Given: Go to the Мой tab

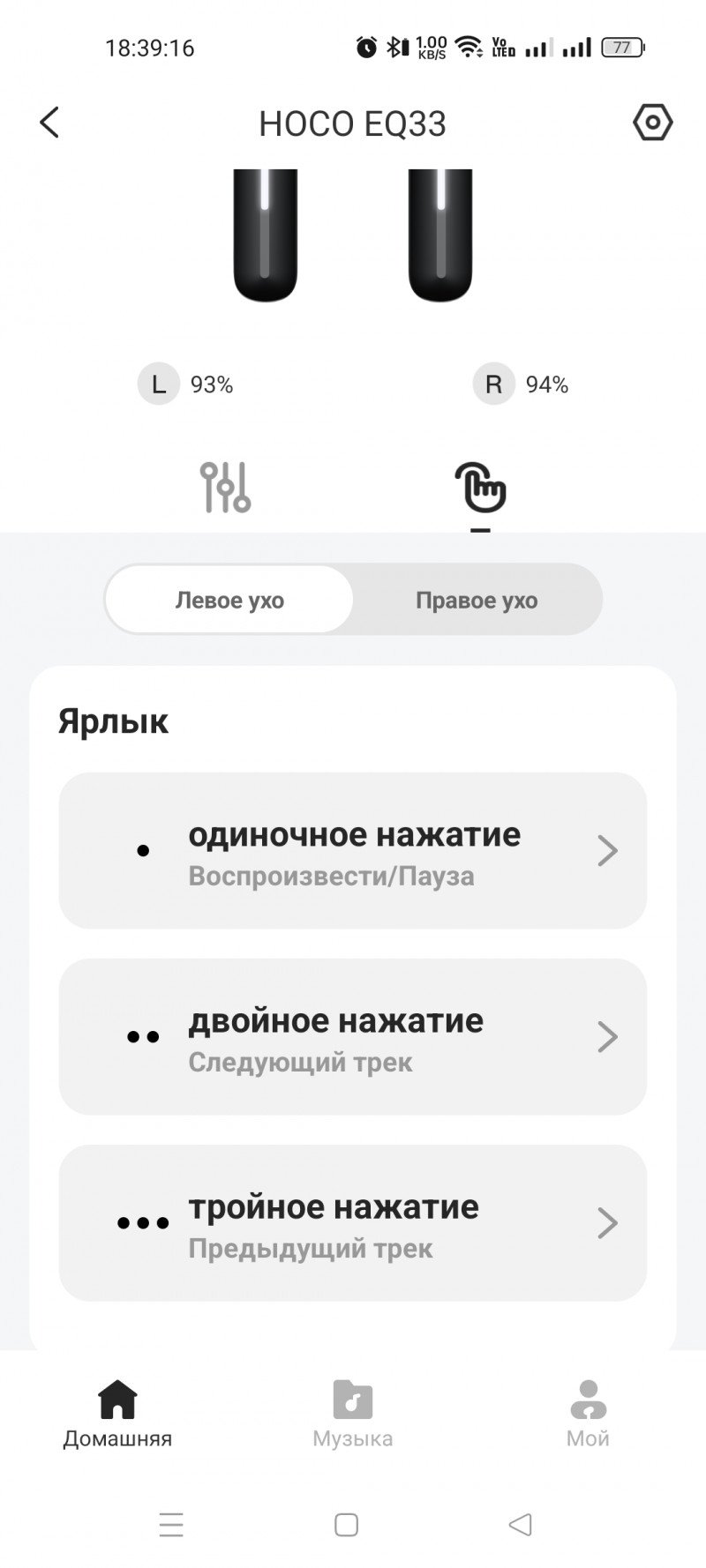Looking at the screenshot, I should coord(588,1414).
